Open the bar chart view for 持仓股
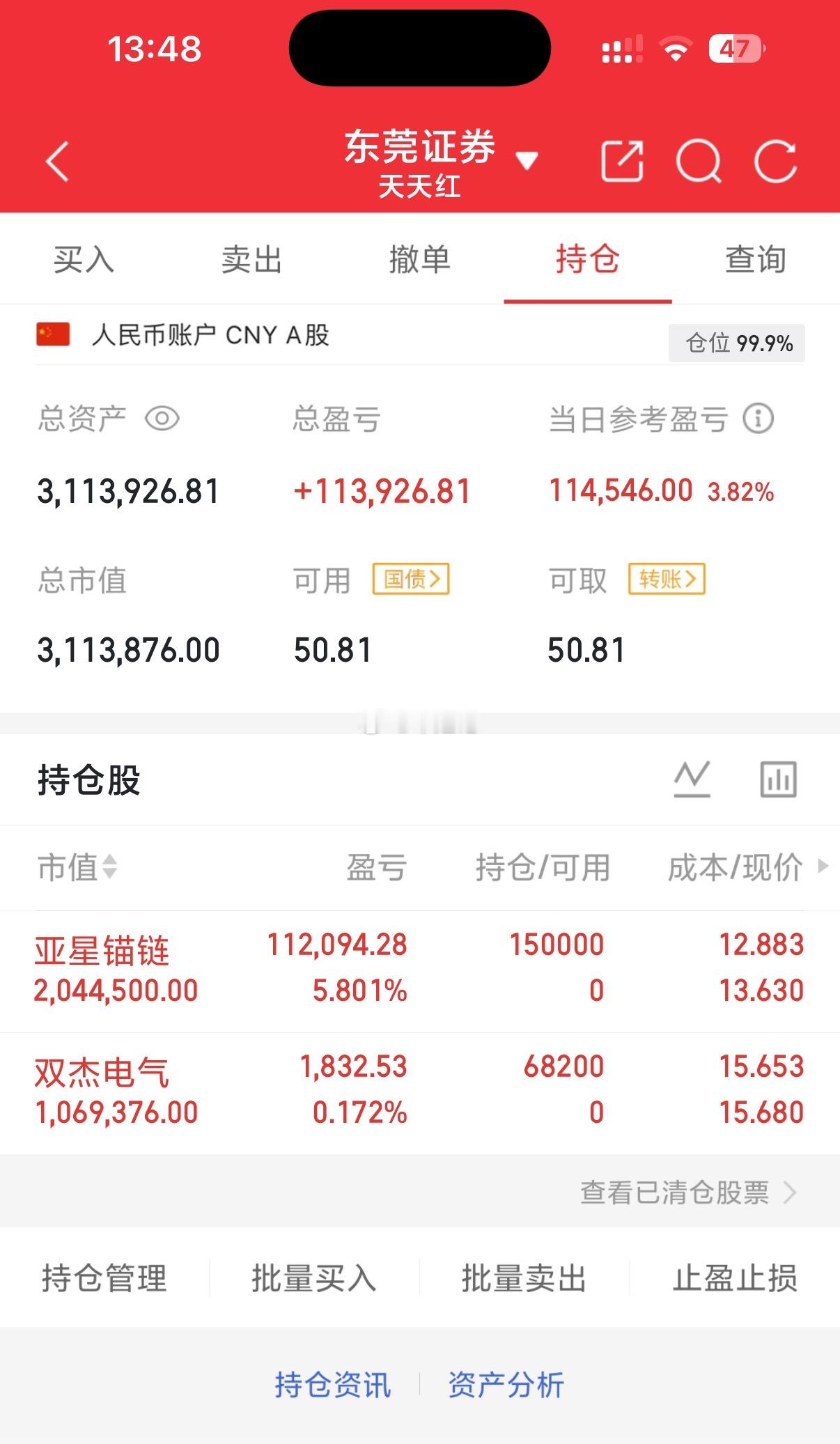840x1444 pixels. [x=778, y=780]
